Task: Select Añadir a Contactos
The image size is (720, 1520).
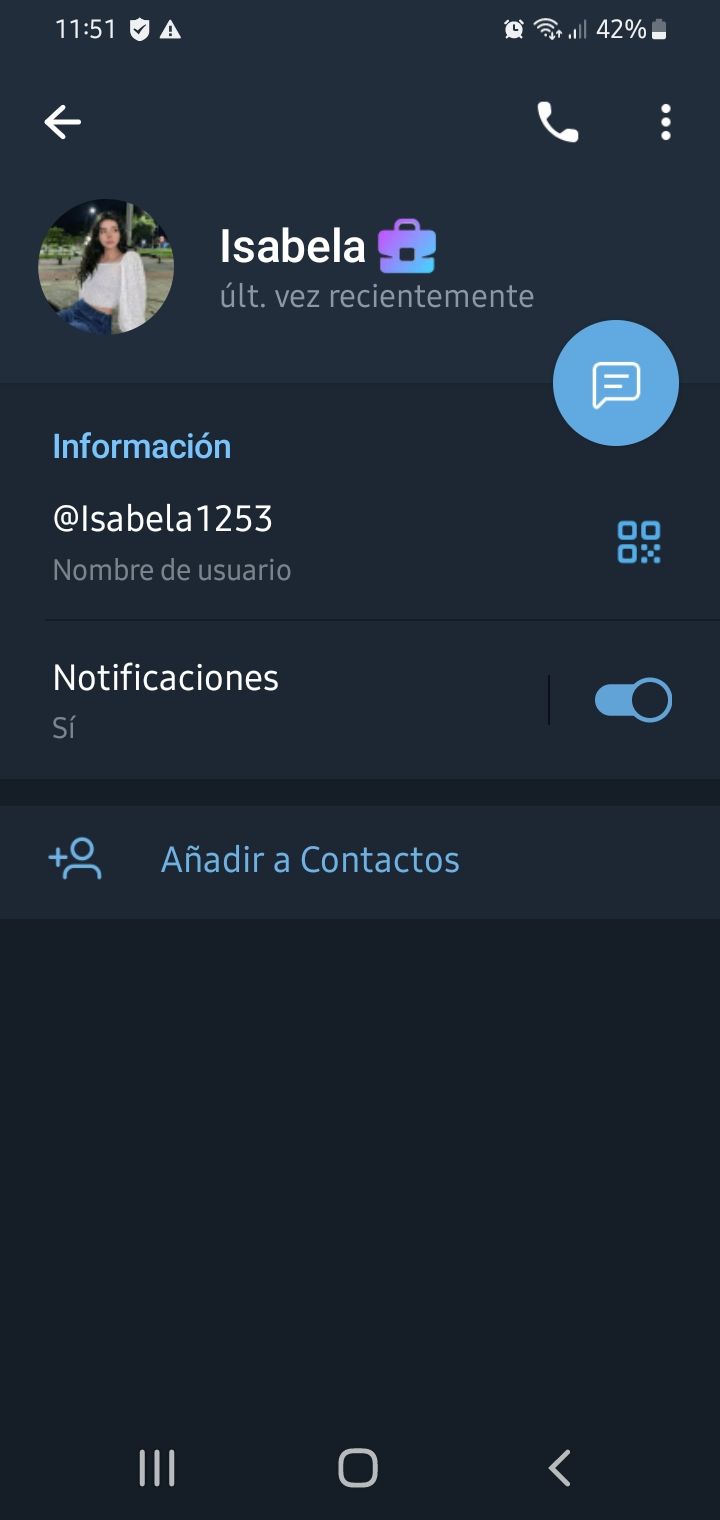Action: point(310,860)
